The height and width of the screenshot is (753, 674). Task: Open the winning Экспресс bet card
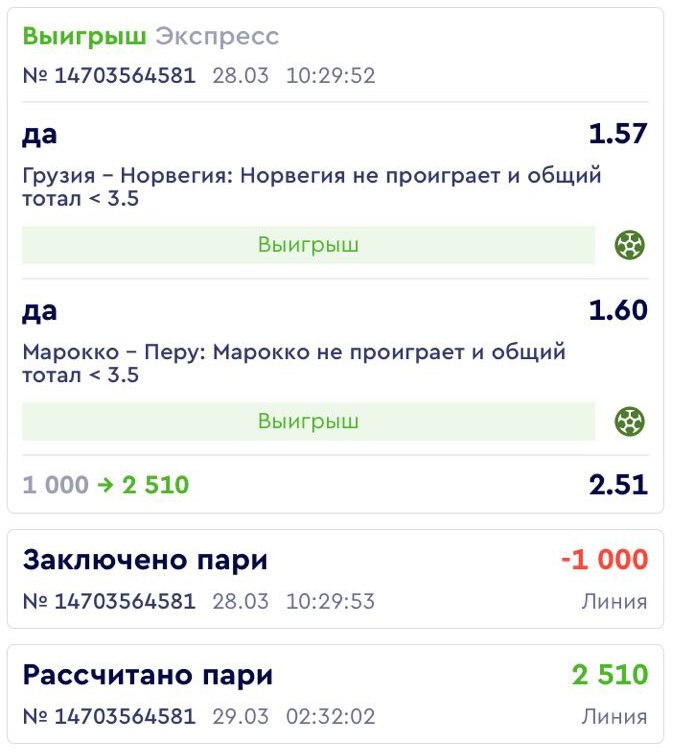click(335, 56)
